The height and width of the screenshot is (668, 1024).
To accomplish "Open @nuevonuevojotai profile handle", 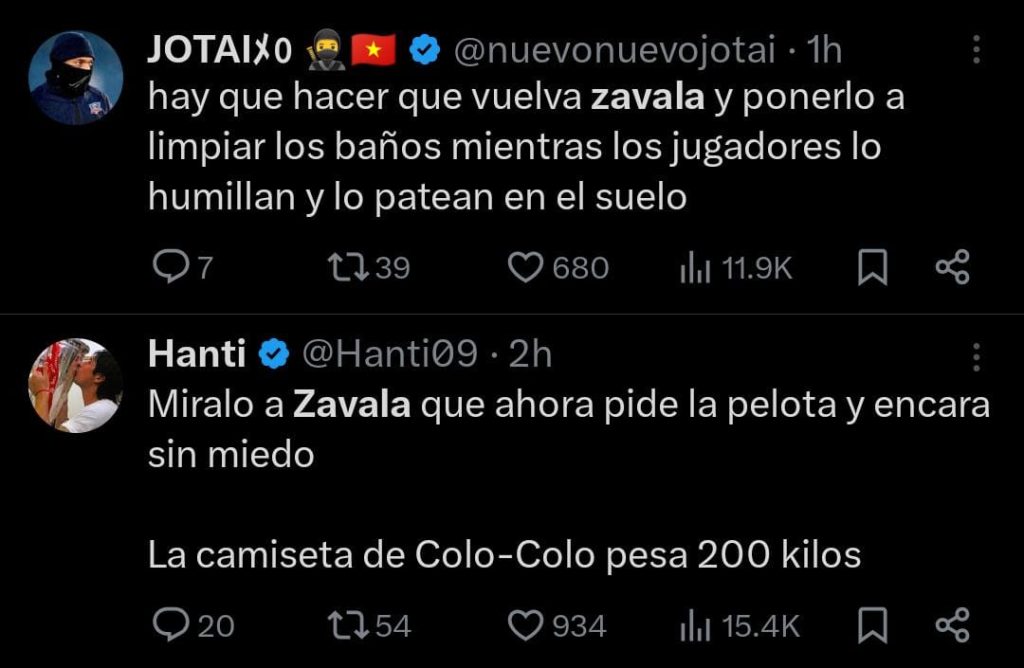I will [614, 51].
